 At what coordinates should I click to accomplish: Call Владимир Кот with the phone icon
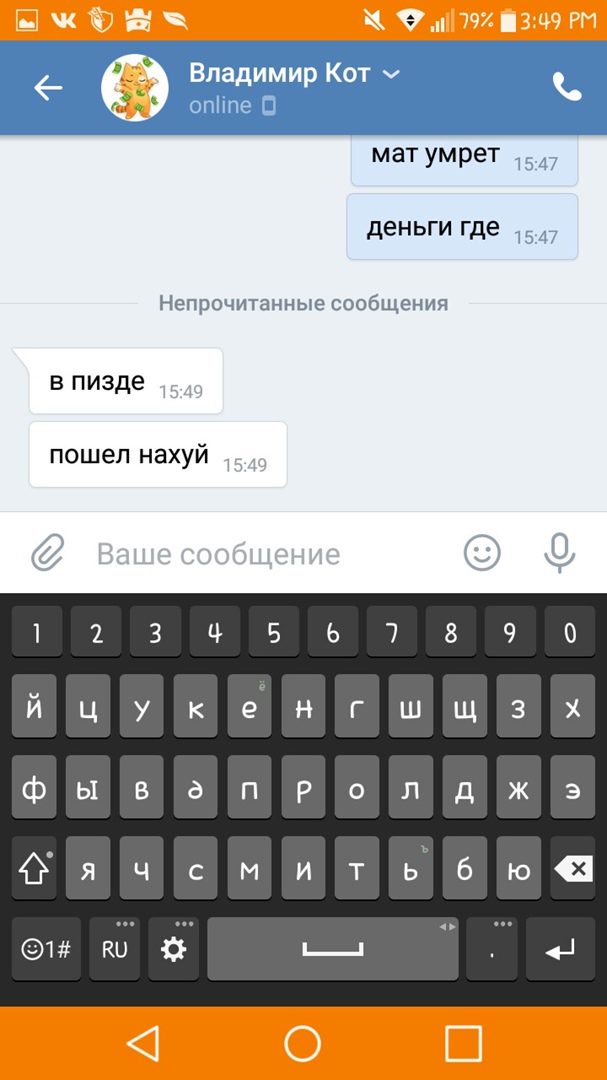tap(566, 88)
